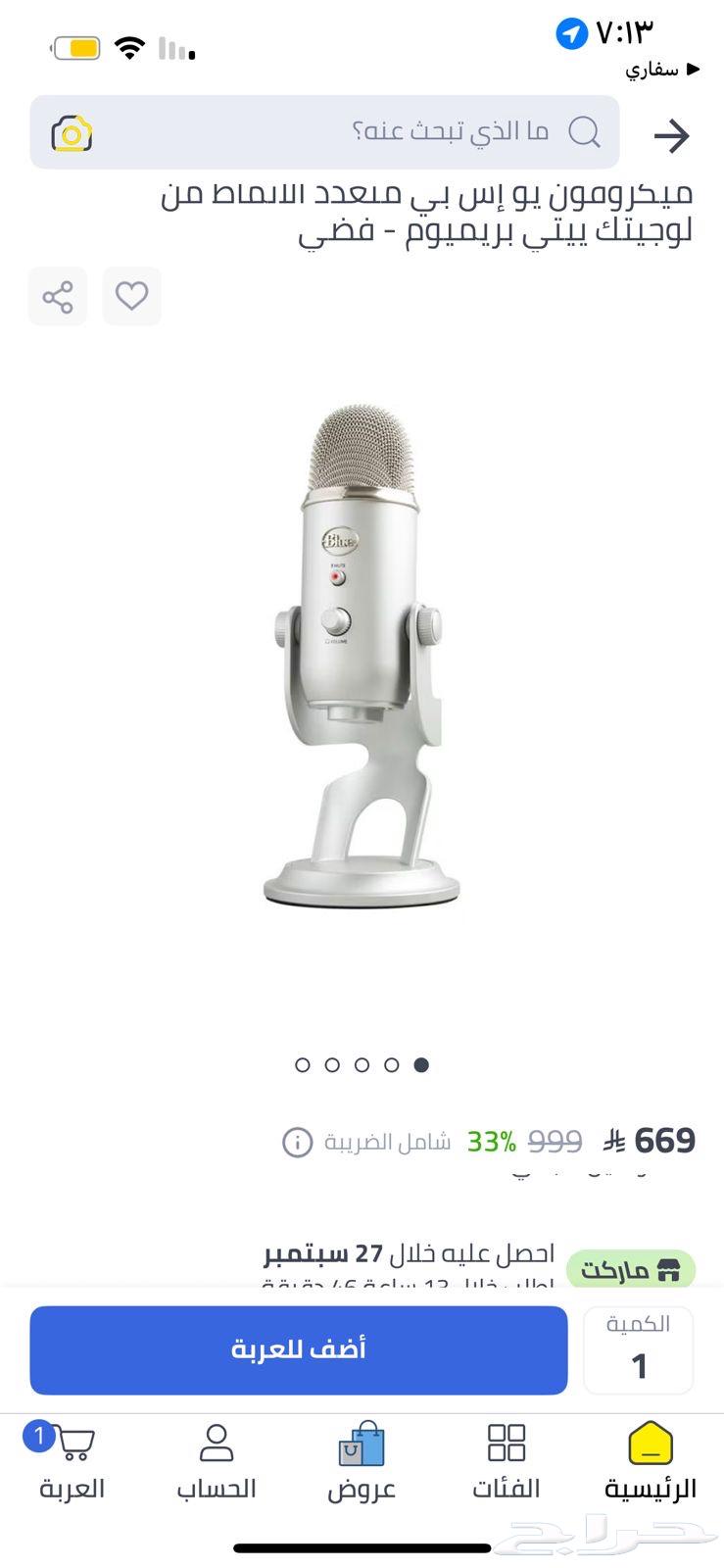Tap the back arrow near the search bar
Image resolution: width=724 pixels, height=1568 pixels.
click(673, 134)
